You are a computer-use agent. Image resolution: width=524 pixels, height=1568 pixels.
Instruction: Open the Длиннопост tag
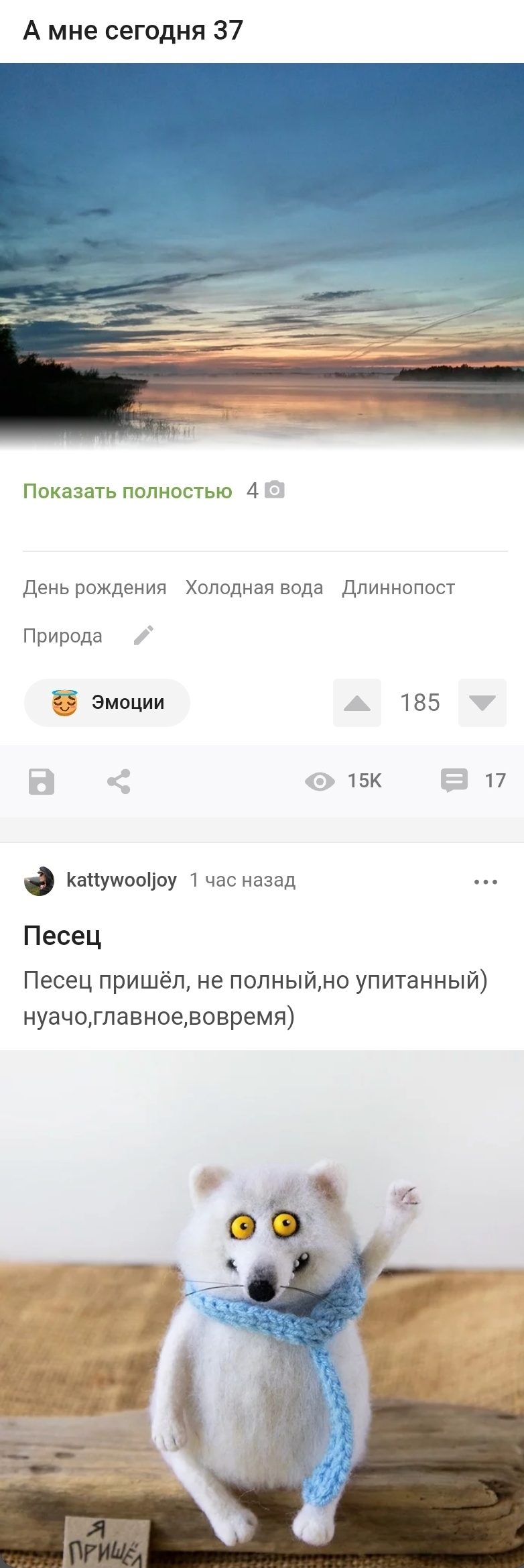pos(398,587)
